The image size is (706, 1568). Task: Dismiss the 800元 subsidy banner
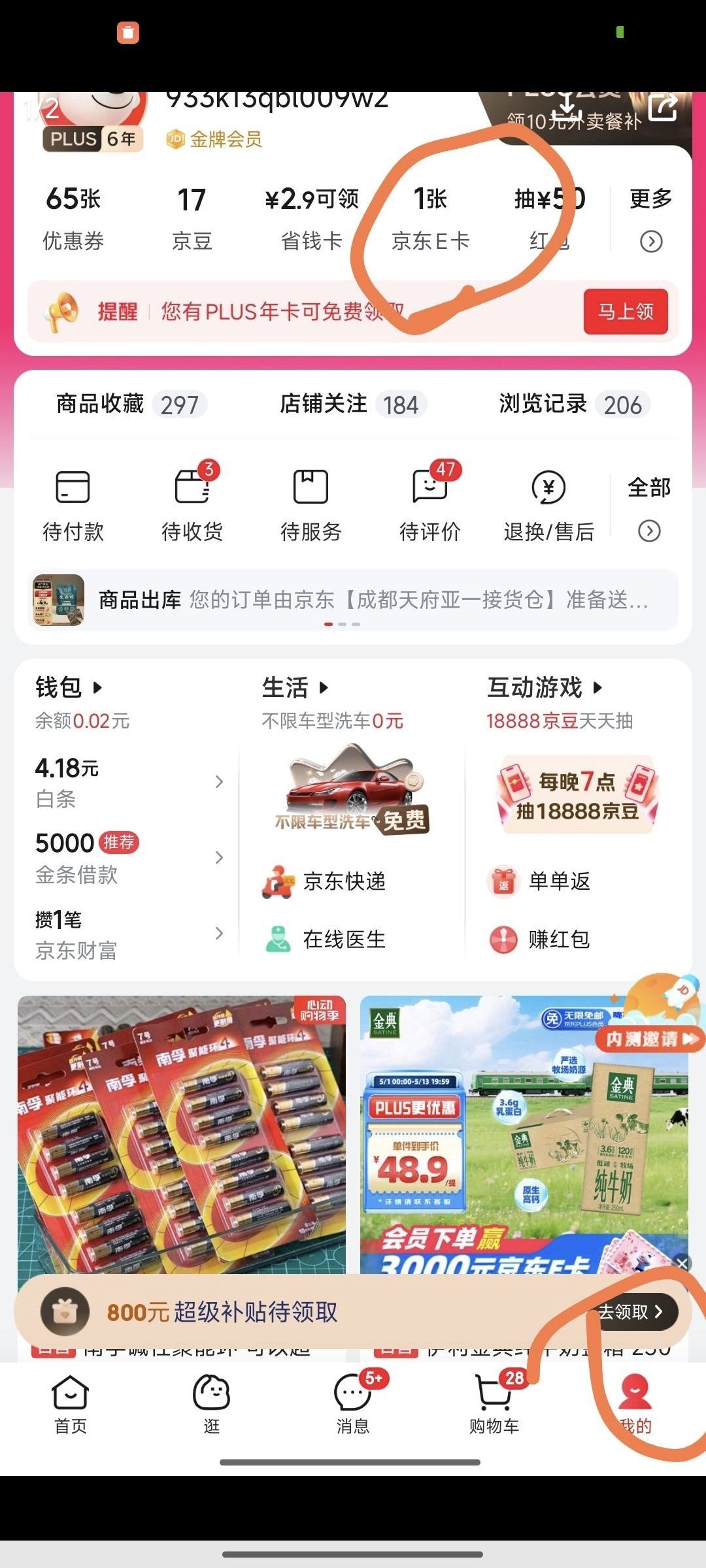(682, 1264)
